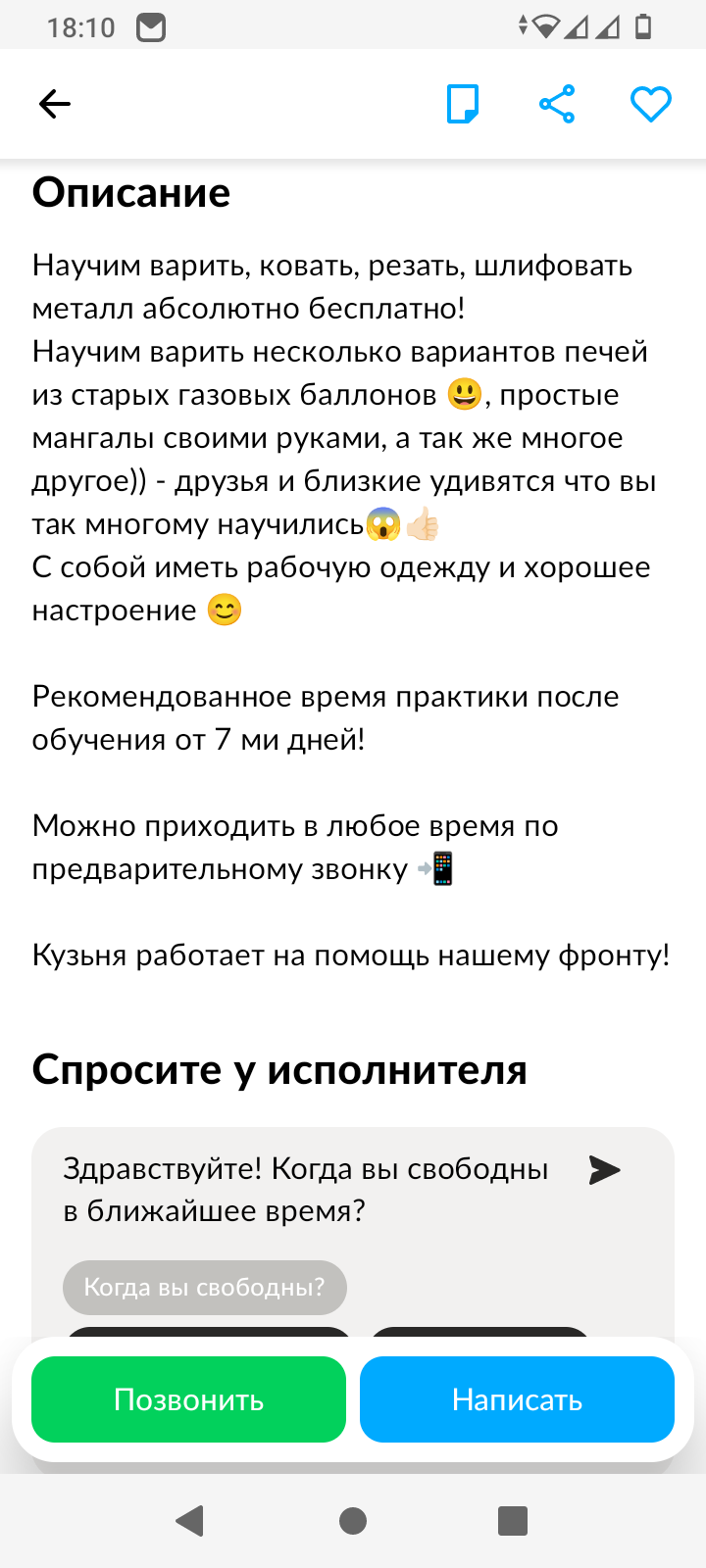Add the listing to favorites
This screenshot has height=1568, width=706.
click(x=650, y=104)
